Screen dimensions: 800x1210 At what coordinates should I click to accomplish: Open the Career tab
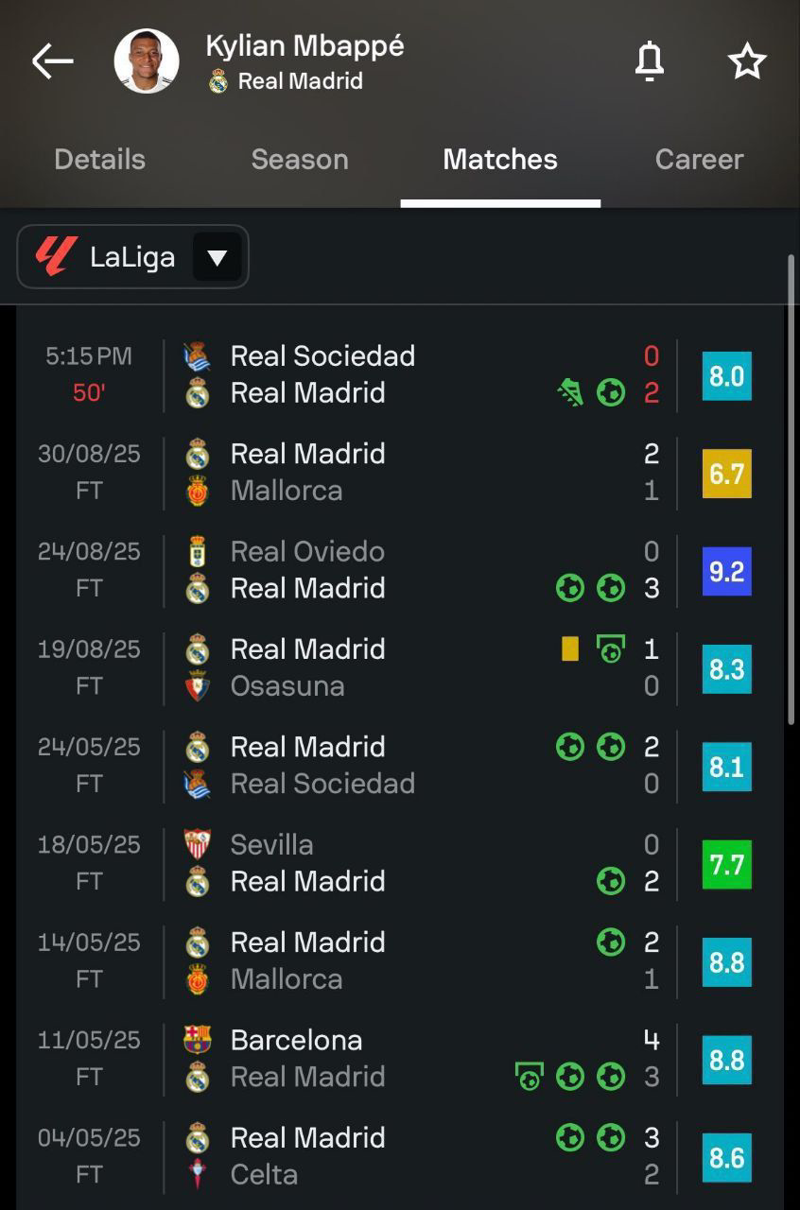pyautogui.click(x=699, y=160)
